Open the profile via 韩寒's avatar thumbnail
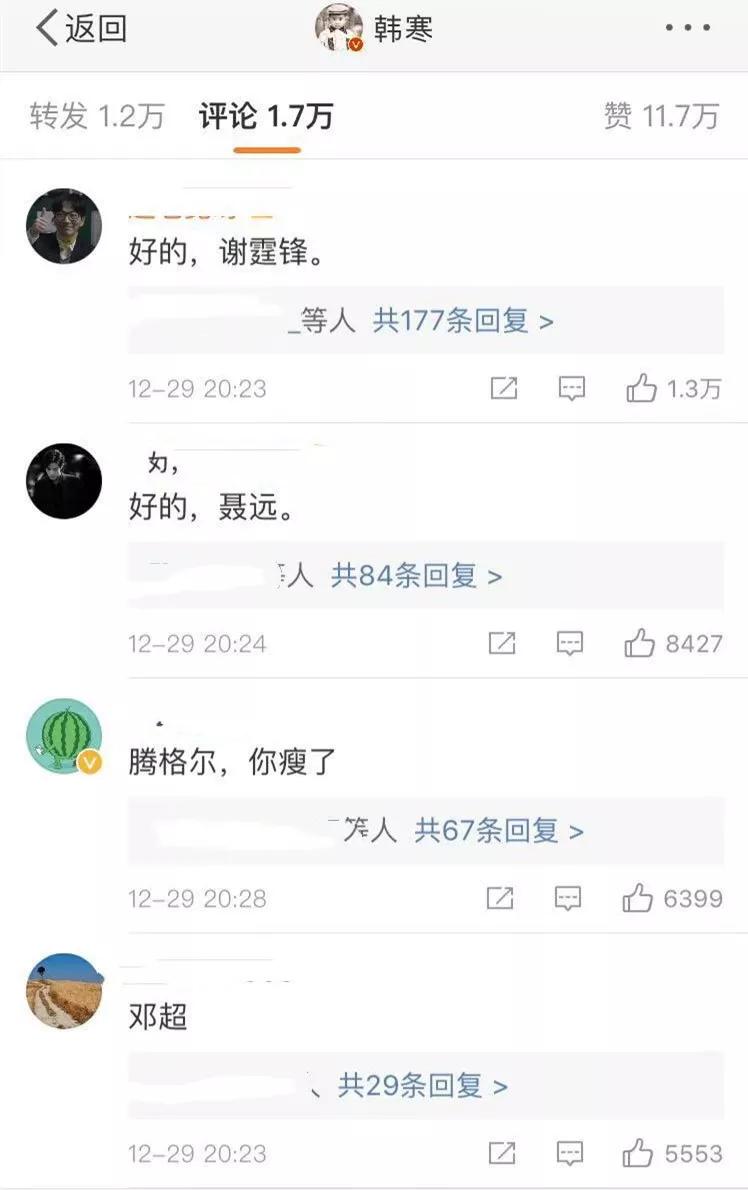The width and height of the screenshot is (748, 1190). pyautogui.click(x=338, y=28)
